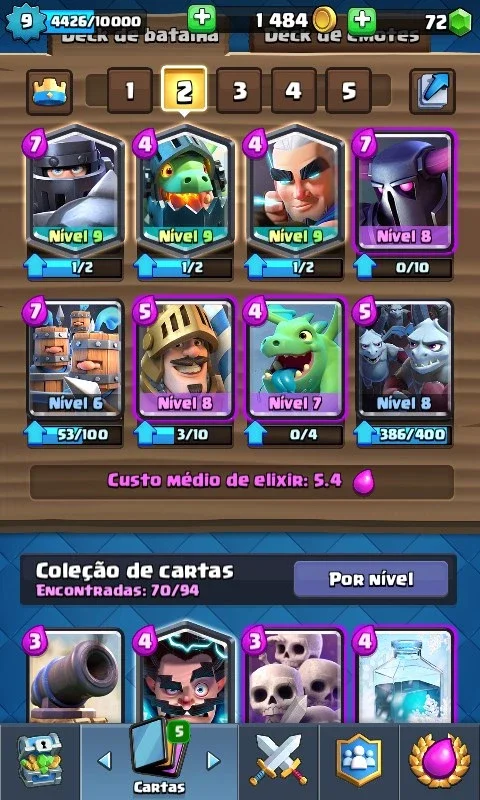This screenshot has height=800, width=480.
Task: Select the Baby Dragon card Nível 7
Action: [x=295, y=359]
